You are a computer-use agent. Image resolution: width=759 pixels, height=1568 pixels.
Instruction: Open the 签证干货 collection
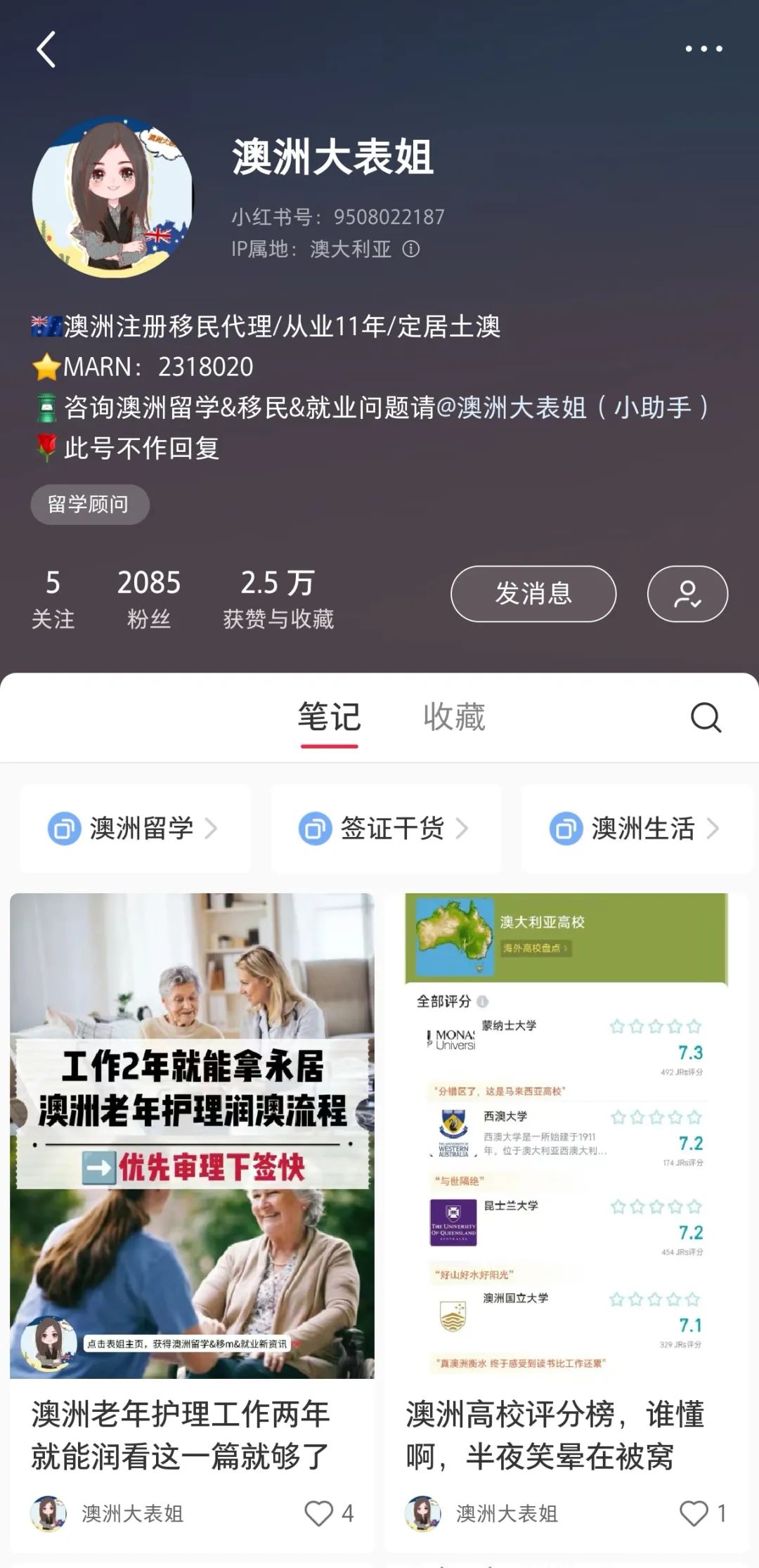[386, 829]
